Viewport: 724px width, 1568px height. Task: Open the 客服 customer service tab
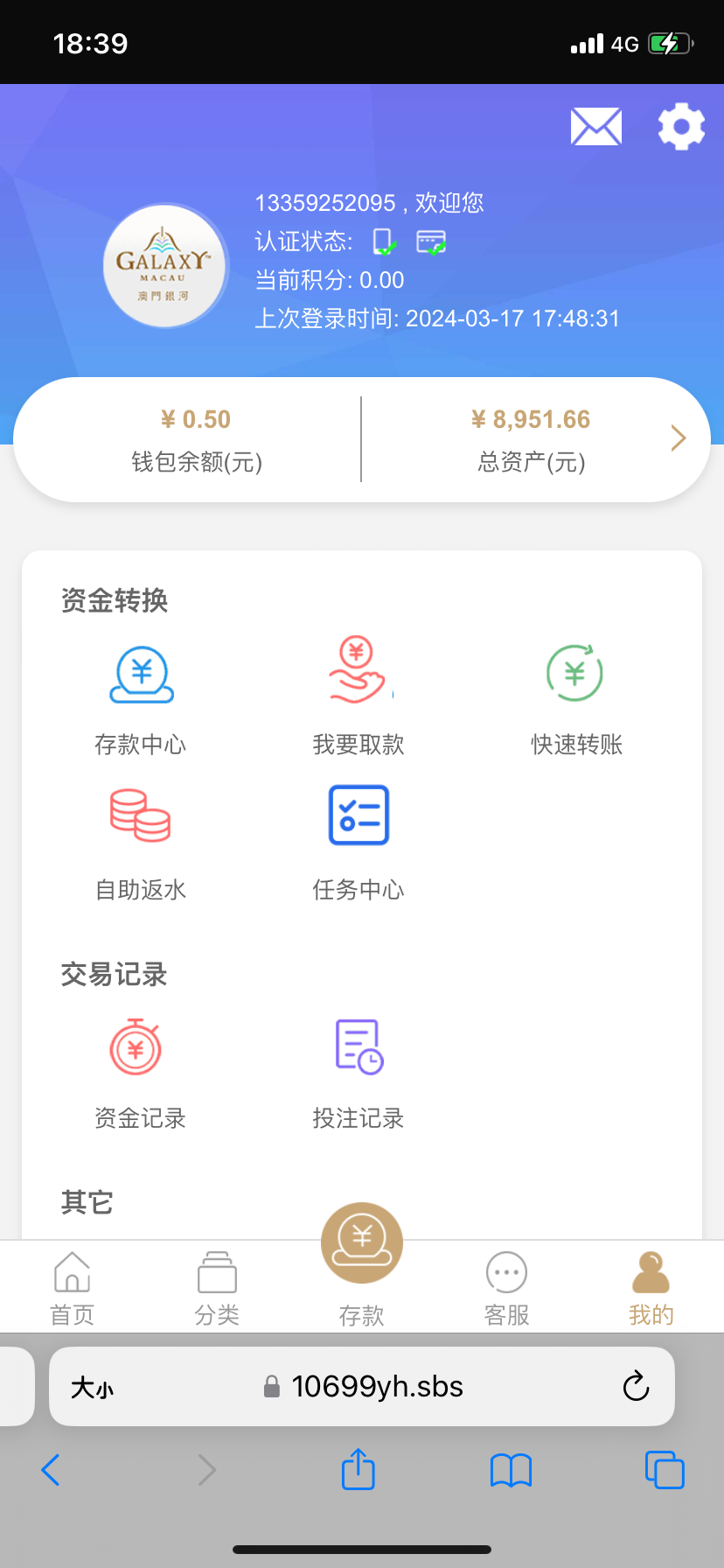pyautogui.click(x=505, y=1286)
